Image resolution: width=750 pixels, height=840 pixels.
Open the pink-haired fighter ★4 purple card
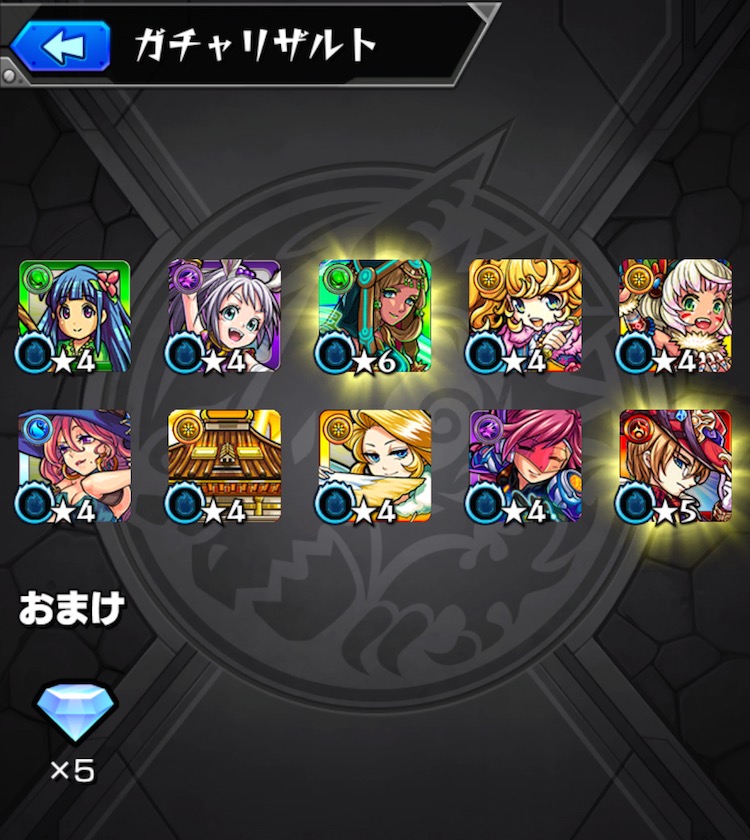(525, 466)
